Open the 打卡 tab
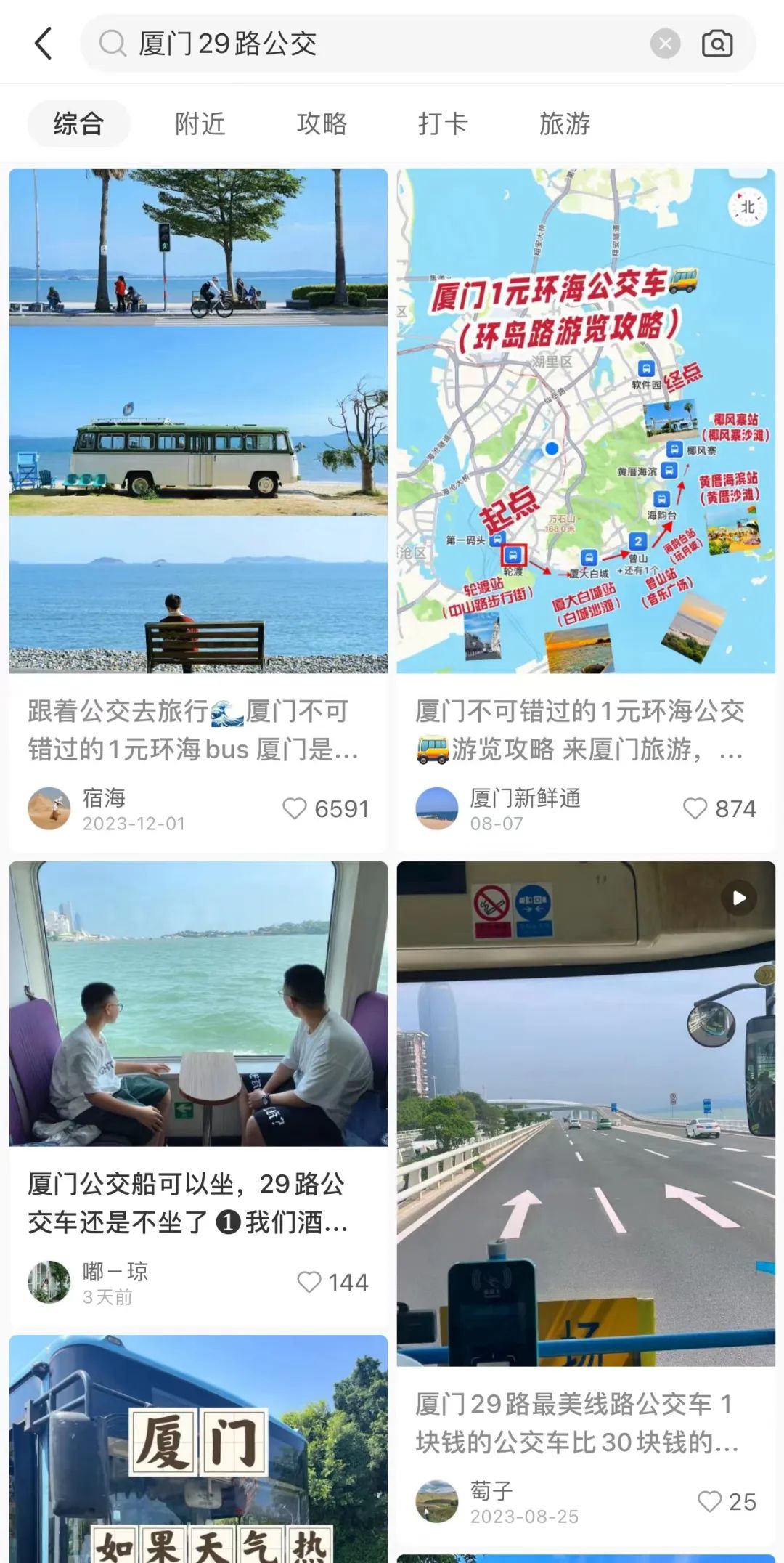The image size is (784, 1563). pyautogui.click(x=443, y=123)
